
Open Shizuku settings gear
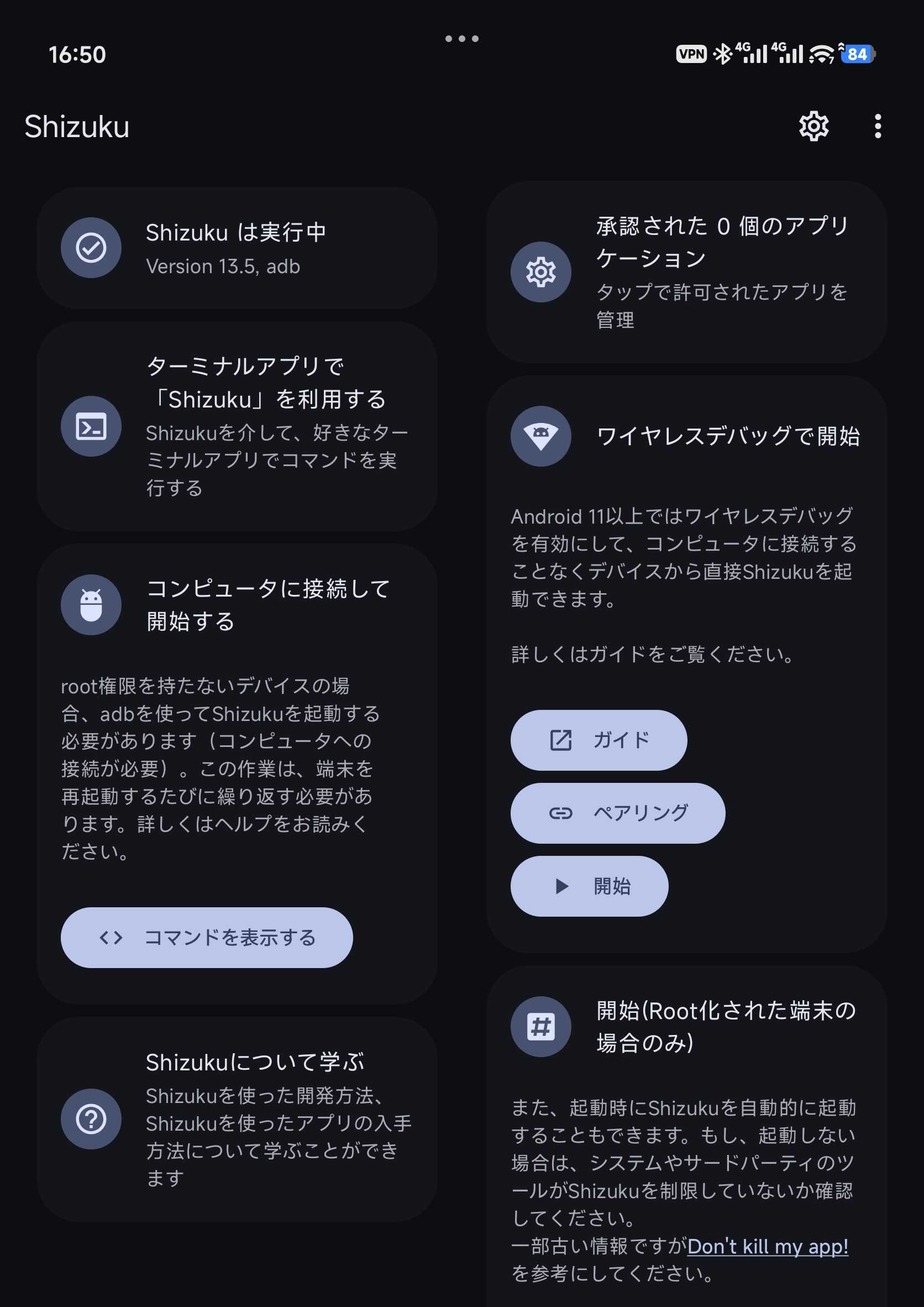813,127
